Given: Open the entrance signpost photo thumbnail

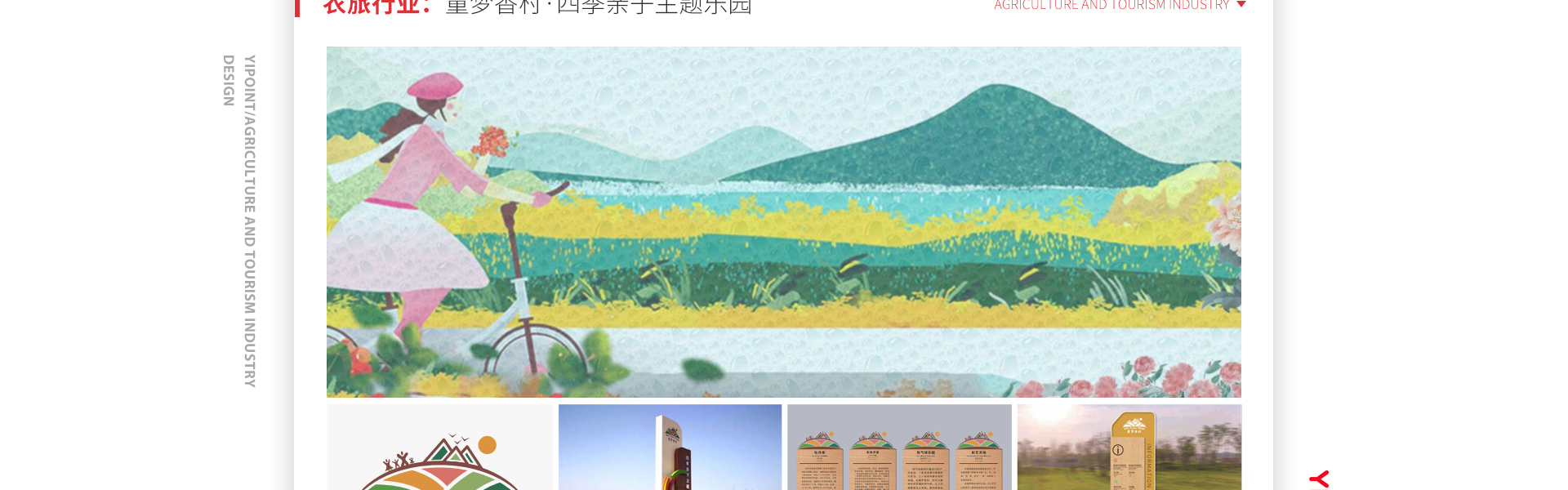Looking at the screenshot, I should pos(670,448).
